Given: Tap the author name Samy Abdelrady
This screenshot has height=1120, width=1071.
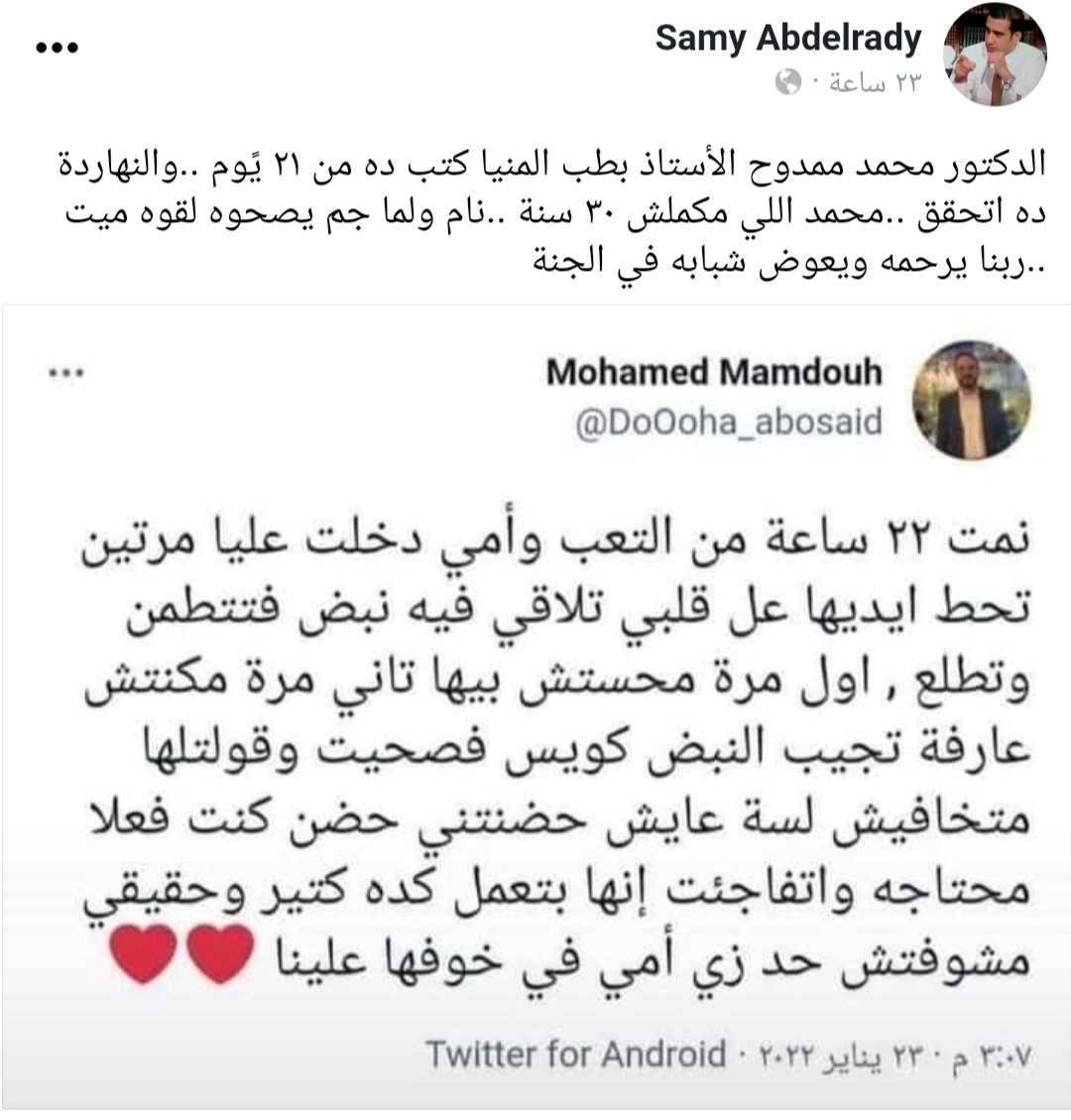Looking at the screenshot, I should pyautogui.click(x=788, y=39).
